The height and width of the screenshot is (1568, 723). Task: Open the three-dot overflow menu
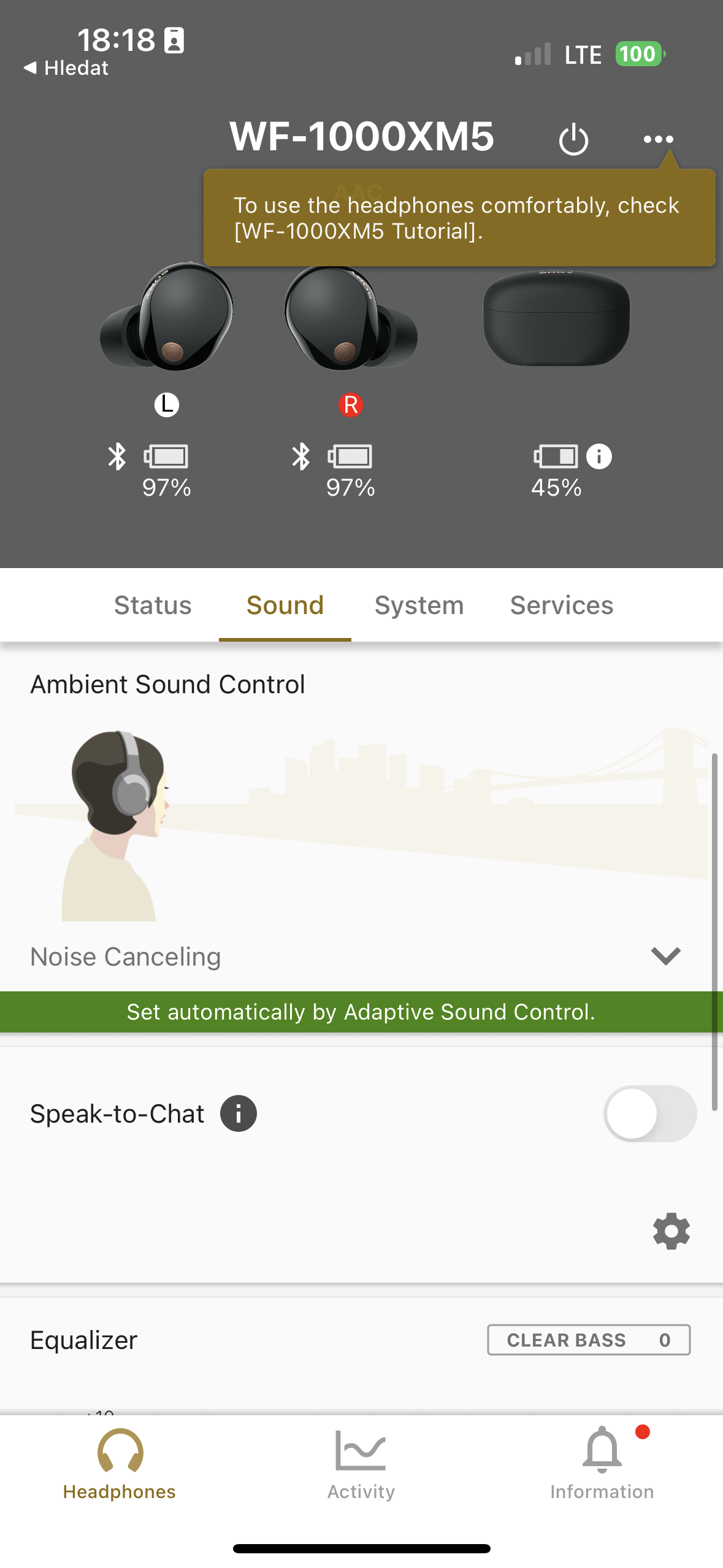pyautogui.click(x=658, y=139)
